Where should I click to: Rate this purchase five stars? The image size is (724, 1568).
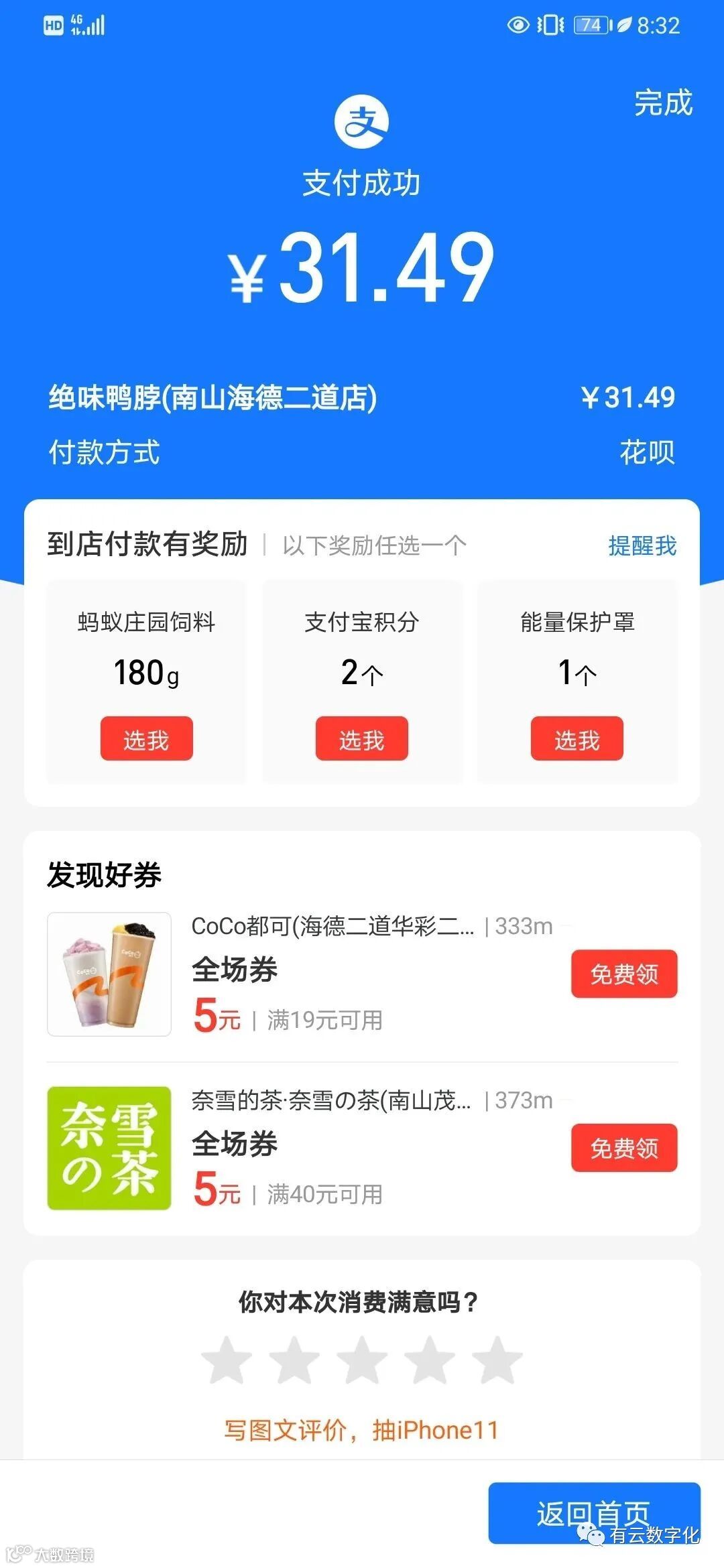[497, 1360]
